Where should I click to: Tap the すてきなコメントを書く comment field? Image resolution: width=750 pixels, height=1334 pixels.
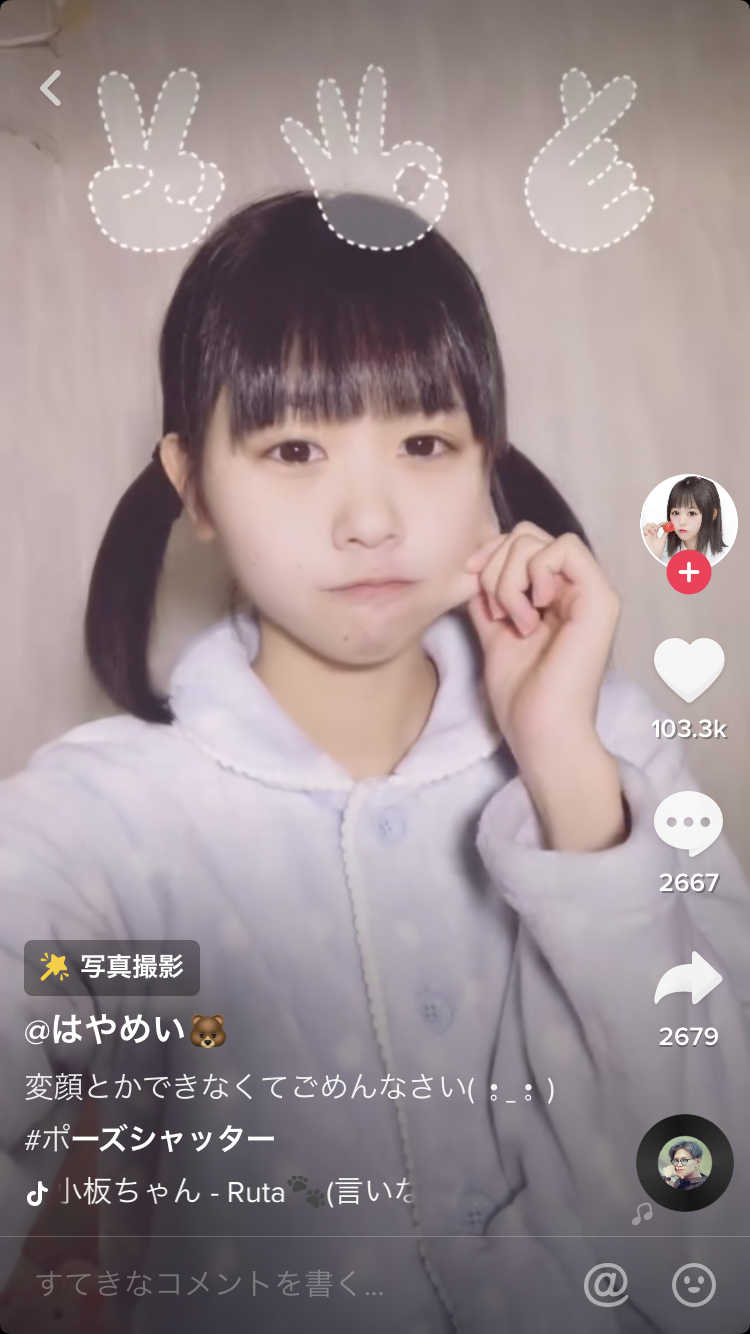210,1284
